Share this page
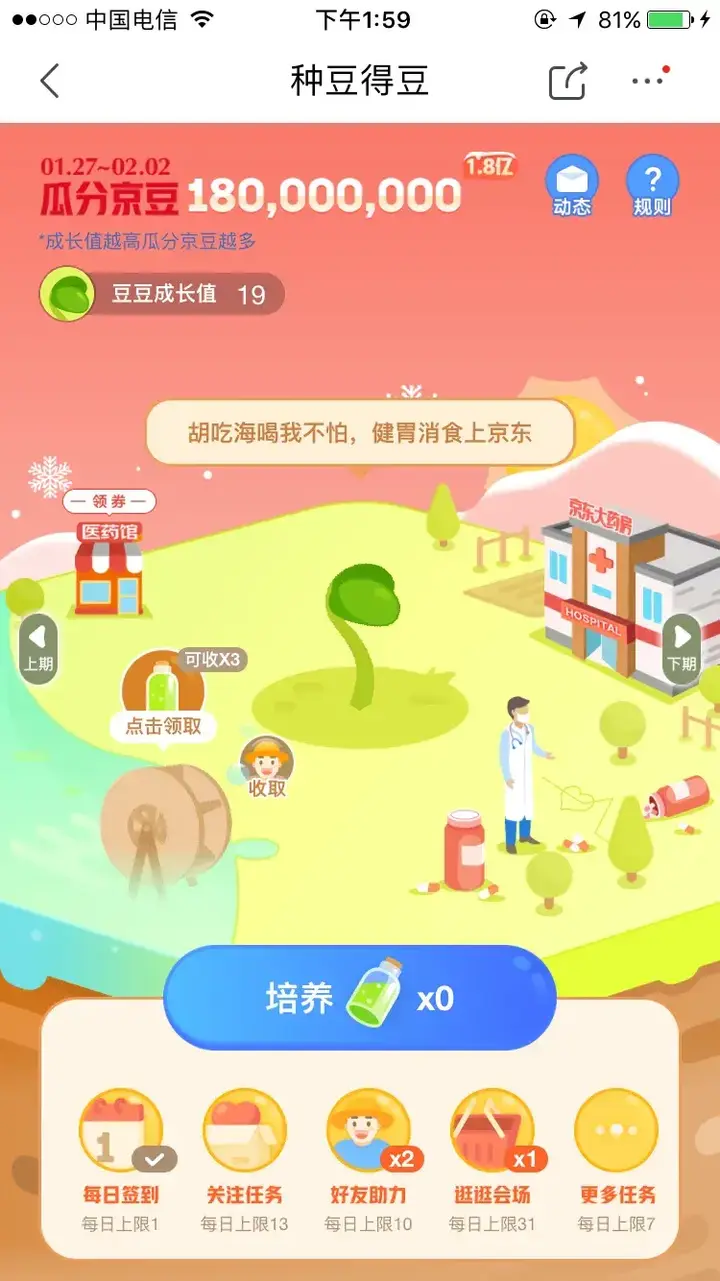The height and width of the screenshot is (1281, 720). [x=568, y=81]
